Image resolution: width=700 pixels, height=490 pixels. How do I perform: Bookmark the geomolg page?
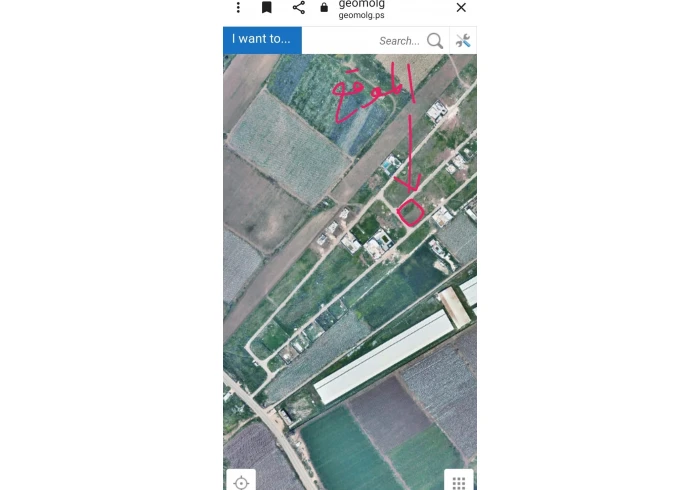(x=267, y=8)
